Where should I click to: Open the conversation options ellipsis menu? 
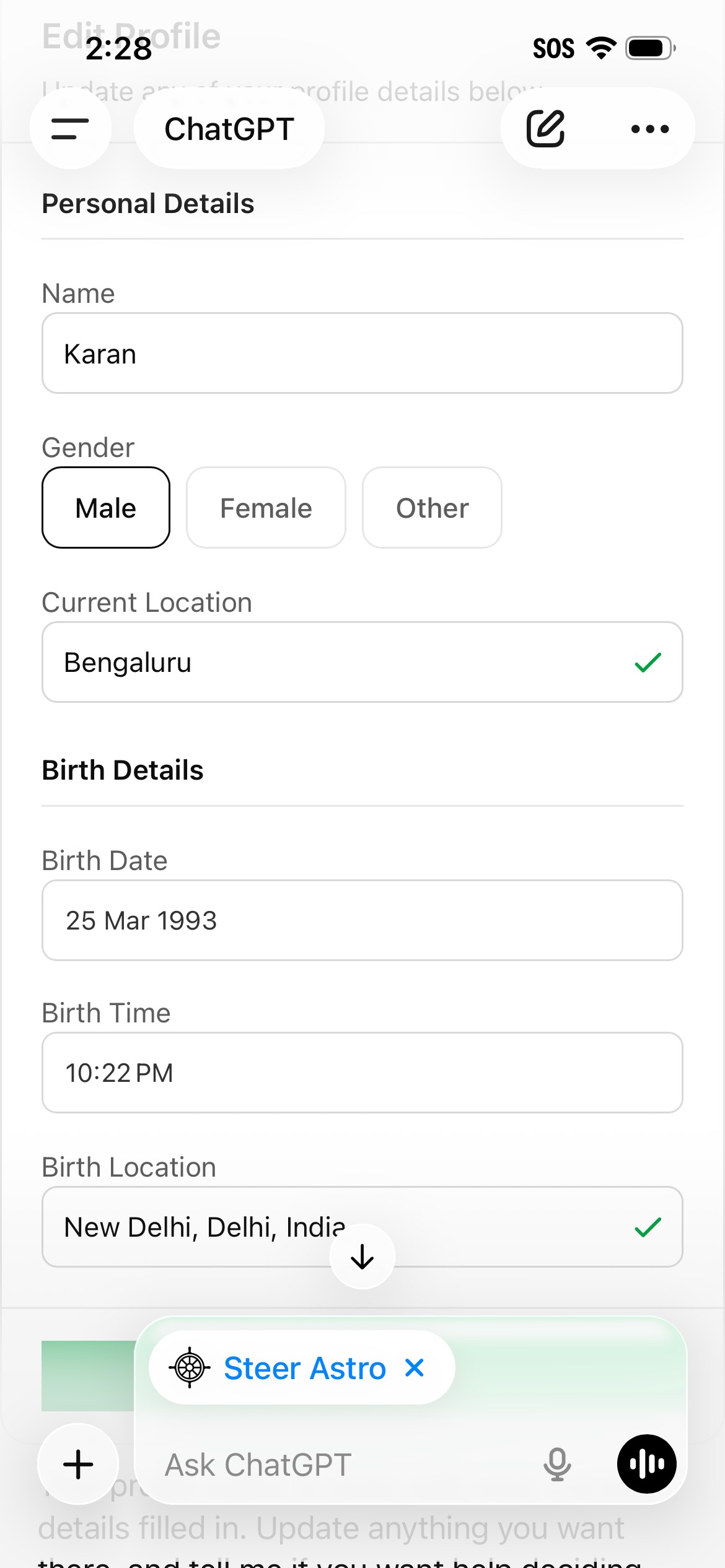click(648, 128)
